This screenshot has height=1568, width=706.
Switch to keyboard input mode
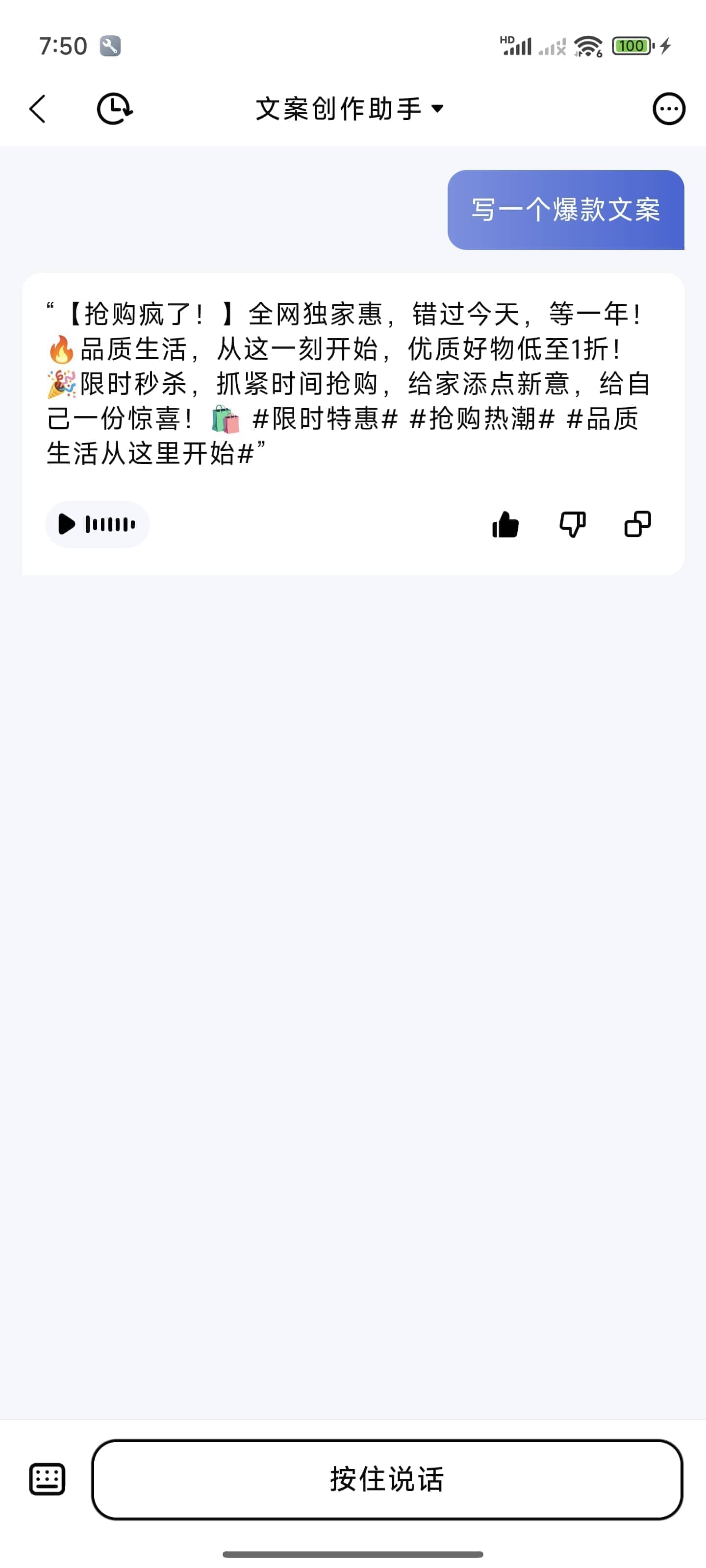point(47,1478)
